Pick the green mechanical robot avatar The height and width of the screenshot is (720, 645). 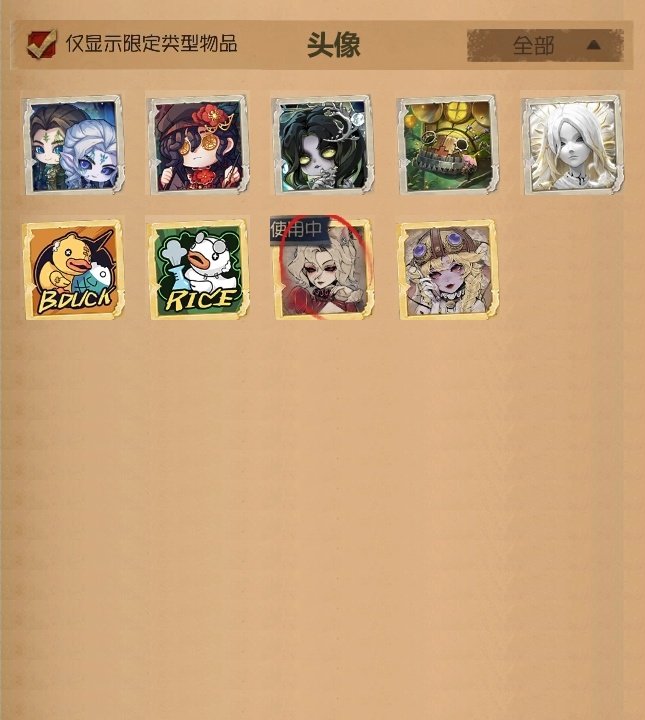[x=447, y=146]
